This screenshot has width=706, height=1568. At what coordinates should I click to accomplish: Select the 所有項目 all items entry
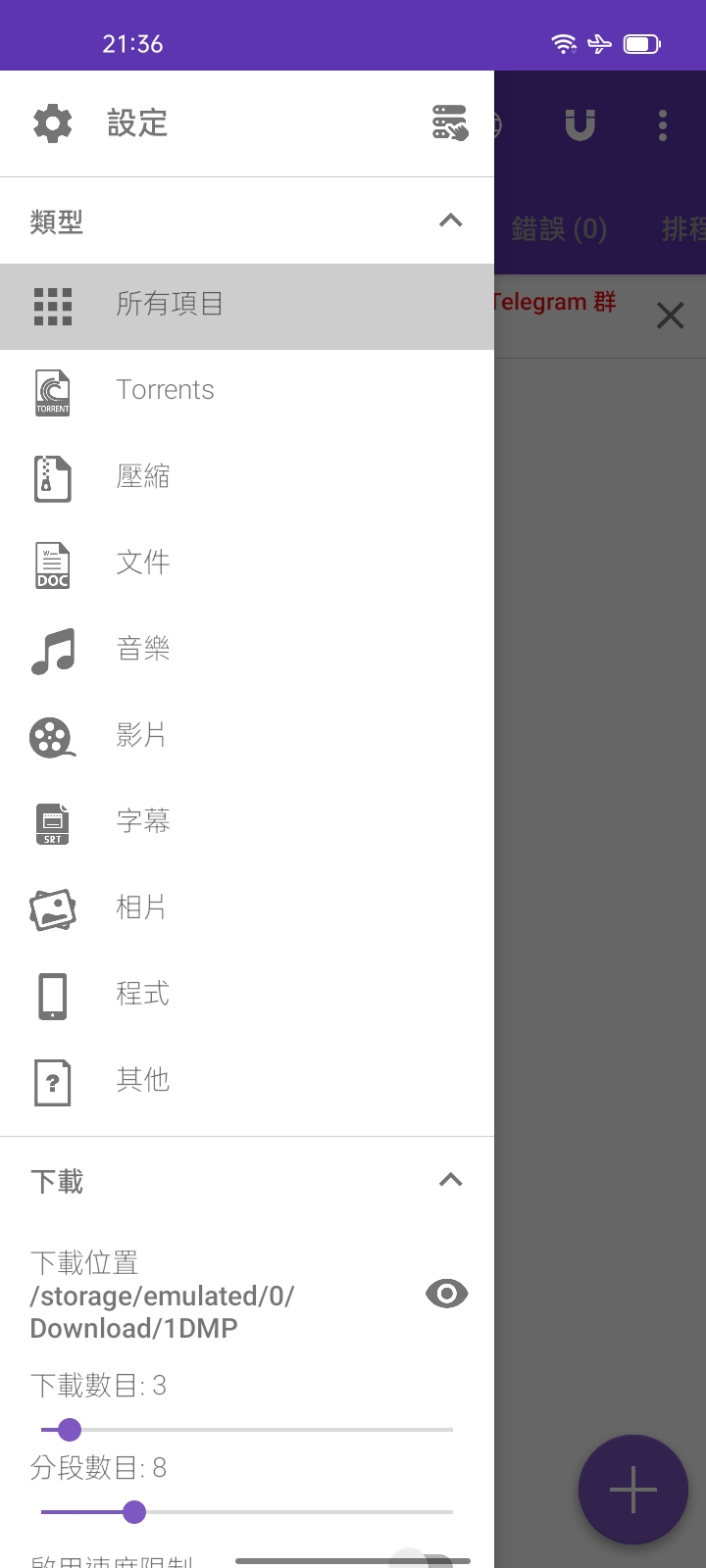point(170,306)
